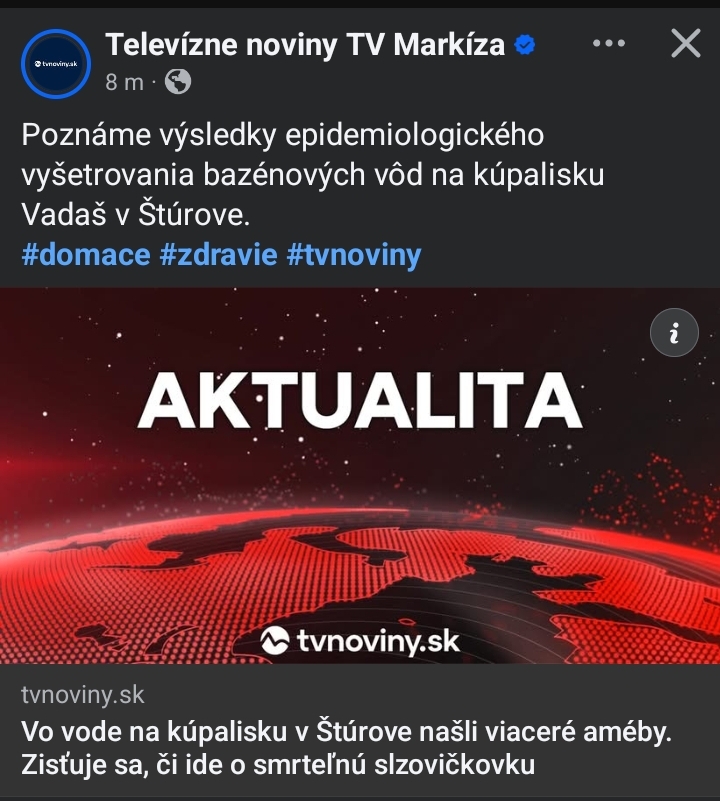Tap the #zdravie hashtag
The image size is (720, 801).
coord(218,255)
